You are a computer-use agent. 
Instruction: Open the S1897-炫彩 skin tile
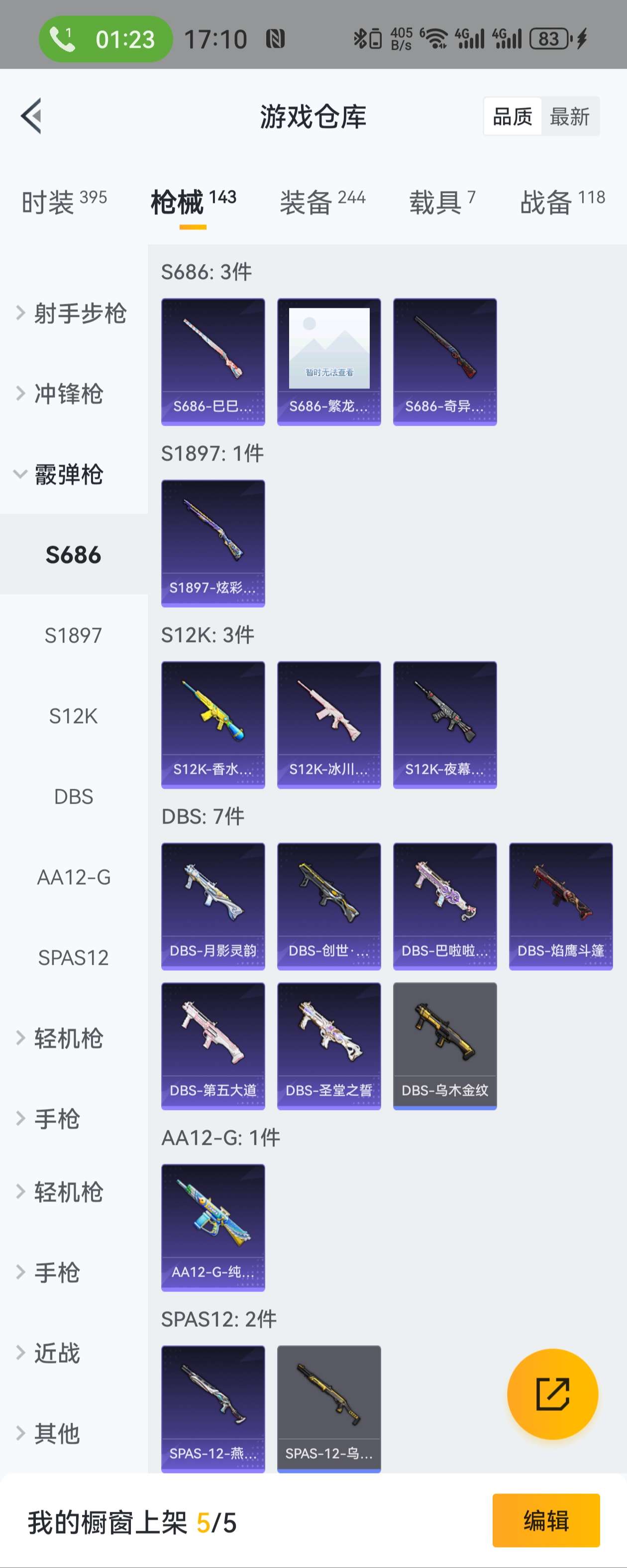[212, 543]
